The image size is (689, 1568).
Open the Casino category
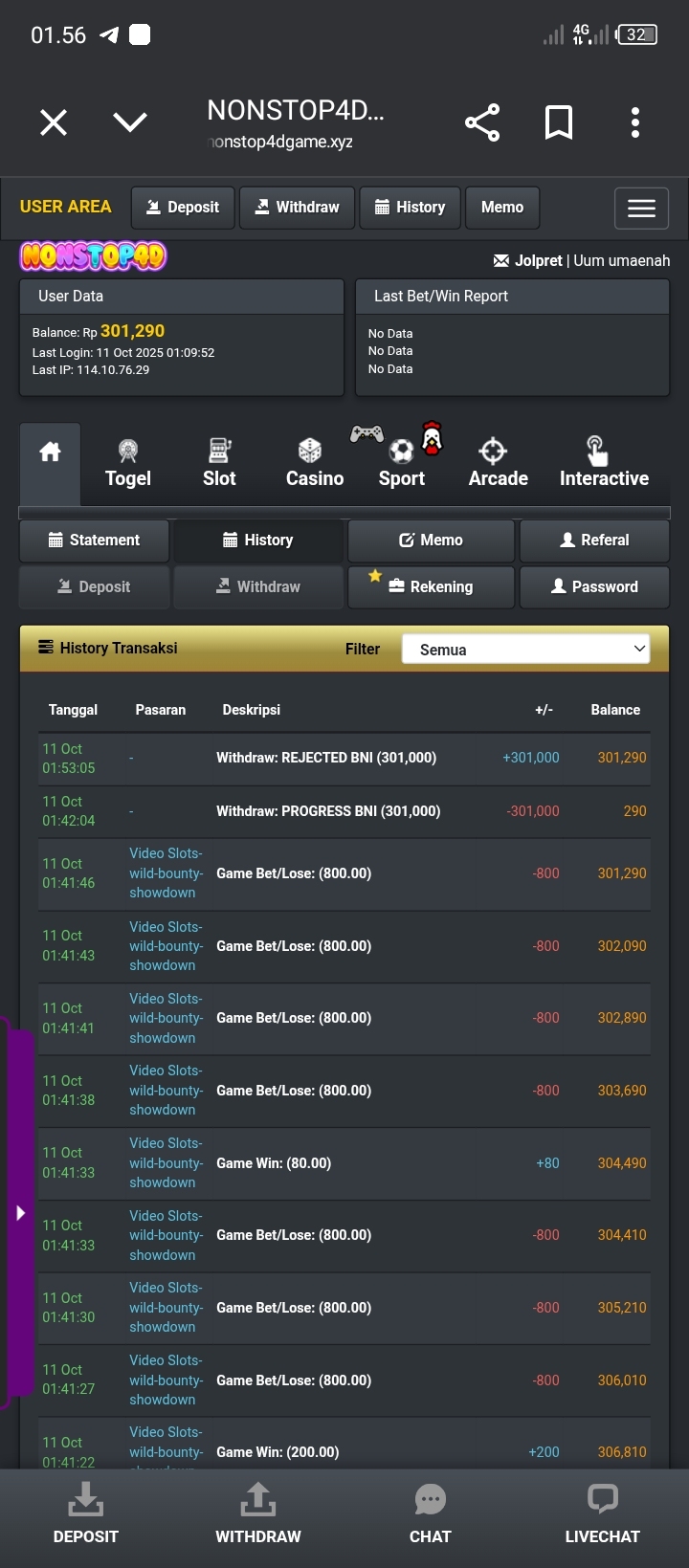pos(314,464)
